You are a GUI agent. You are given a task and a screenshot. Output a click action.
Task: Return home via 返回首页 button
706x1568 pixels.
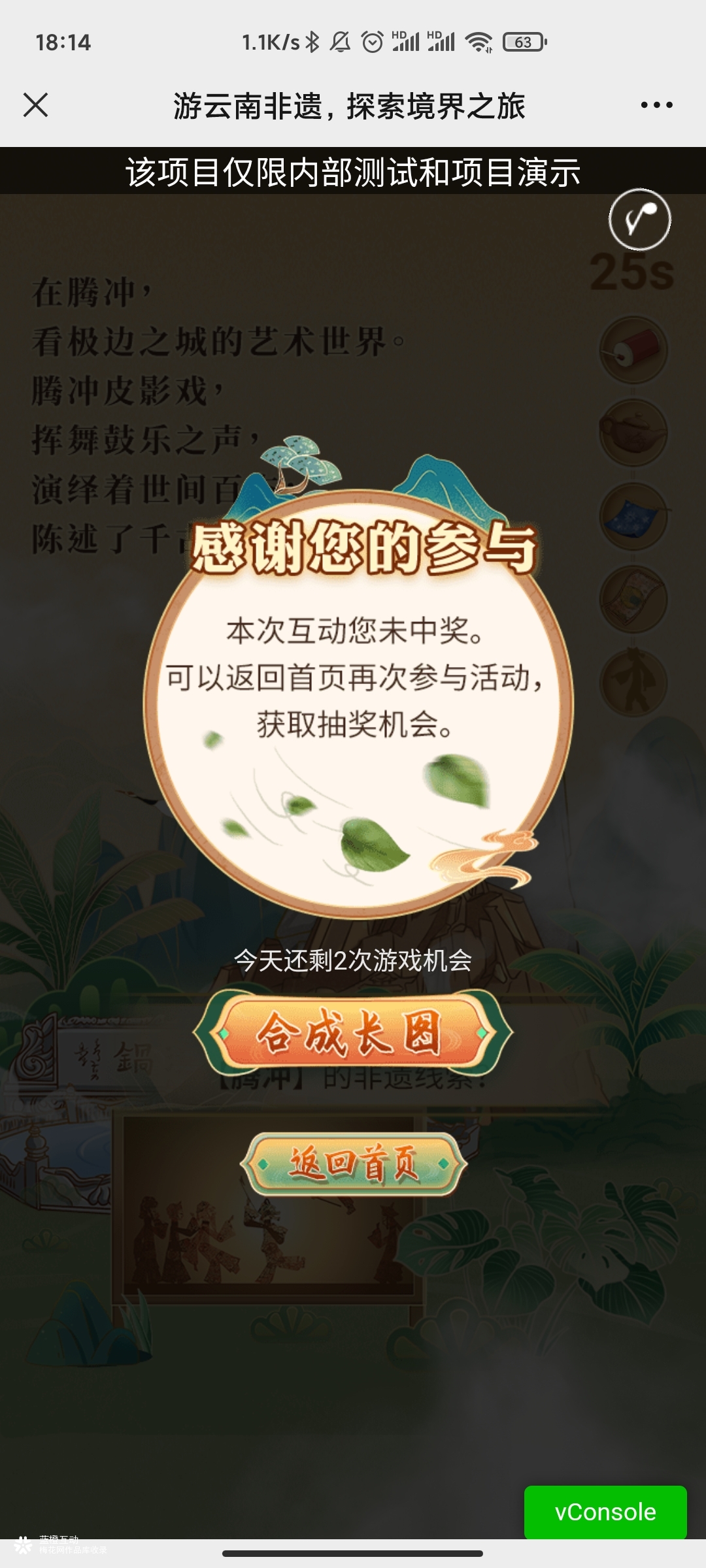pos(353,1164)
